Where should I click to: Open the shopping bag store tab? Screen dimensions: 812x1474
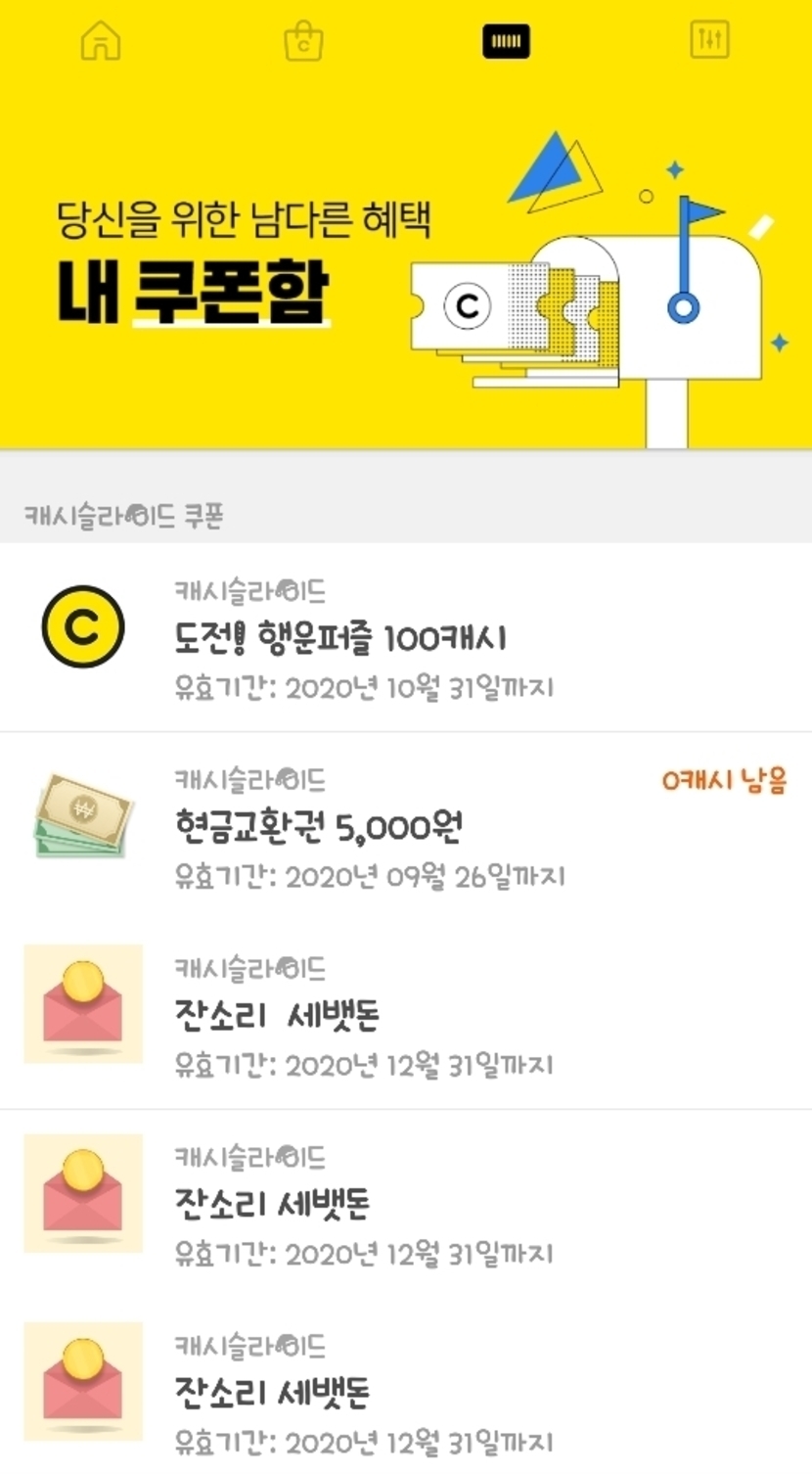tap(303, 41)
